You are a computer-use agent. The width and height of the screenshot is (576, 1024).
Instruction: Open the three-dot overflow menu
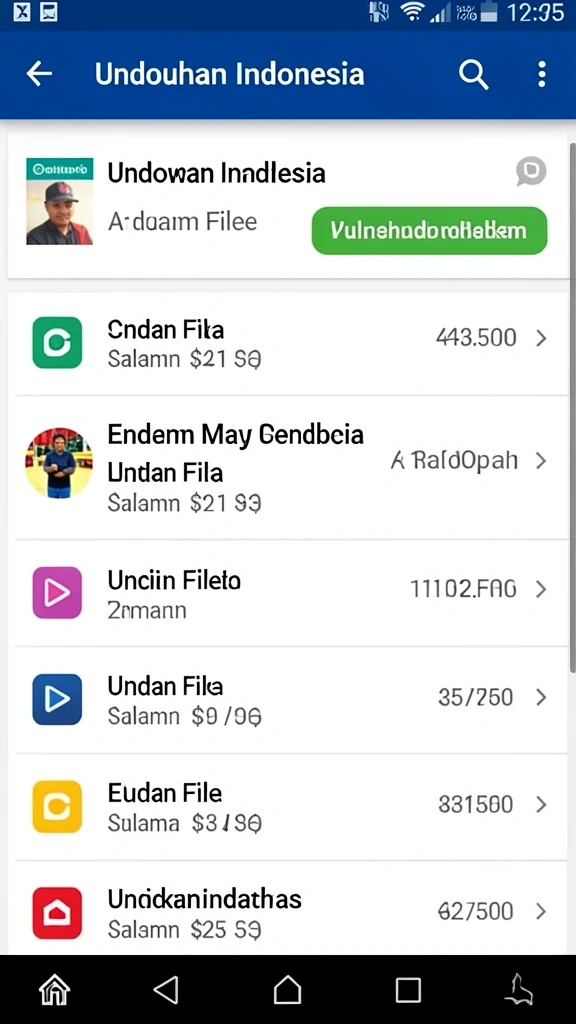tap(541, 74)
